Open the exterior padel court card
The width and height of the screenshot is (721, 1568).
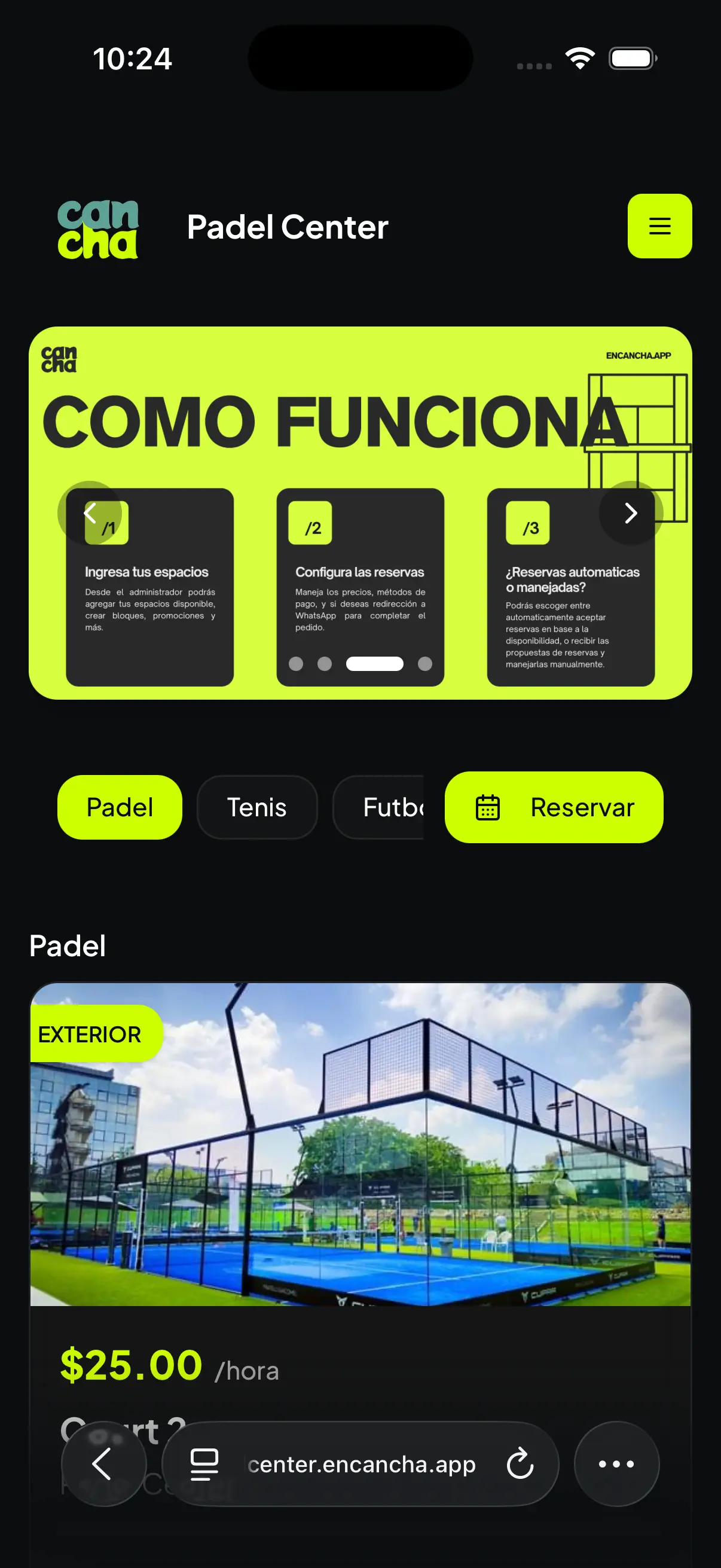point(360,1145)
